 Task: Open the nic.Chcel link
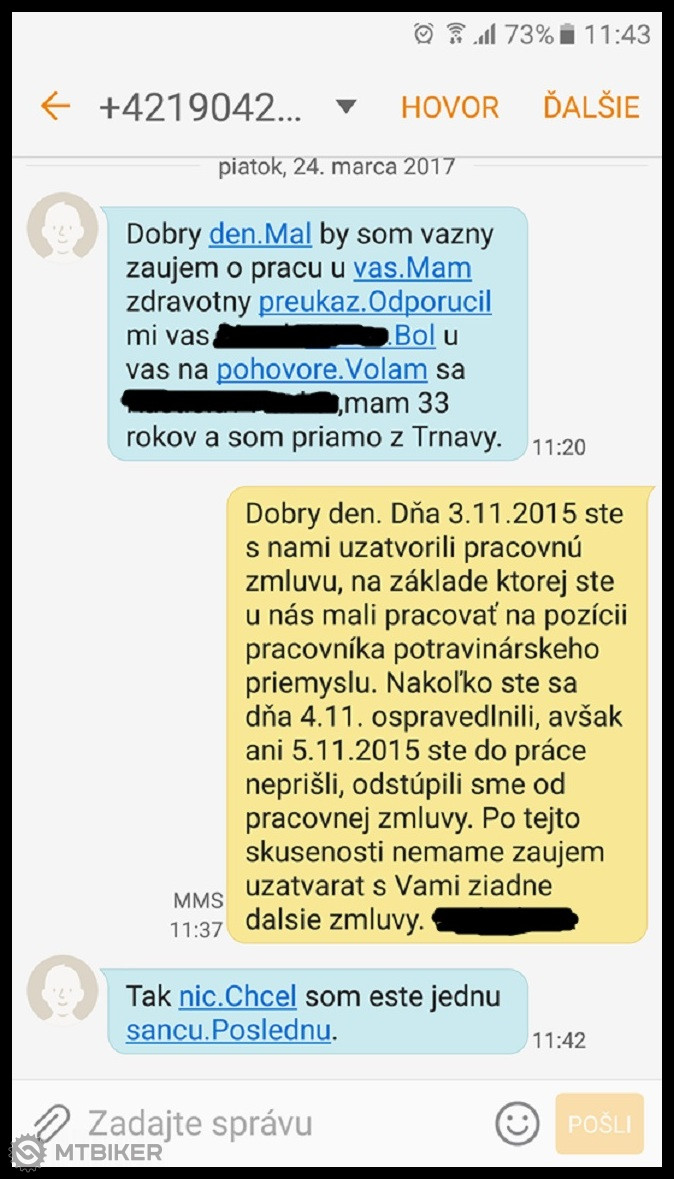pos(238,996)
